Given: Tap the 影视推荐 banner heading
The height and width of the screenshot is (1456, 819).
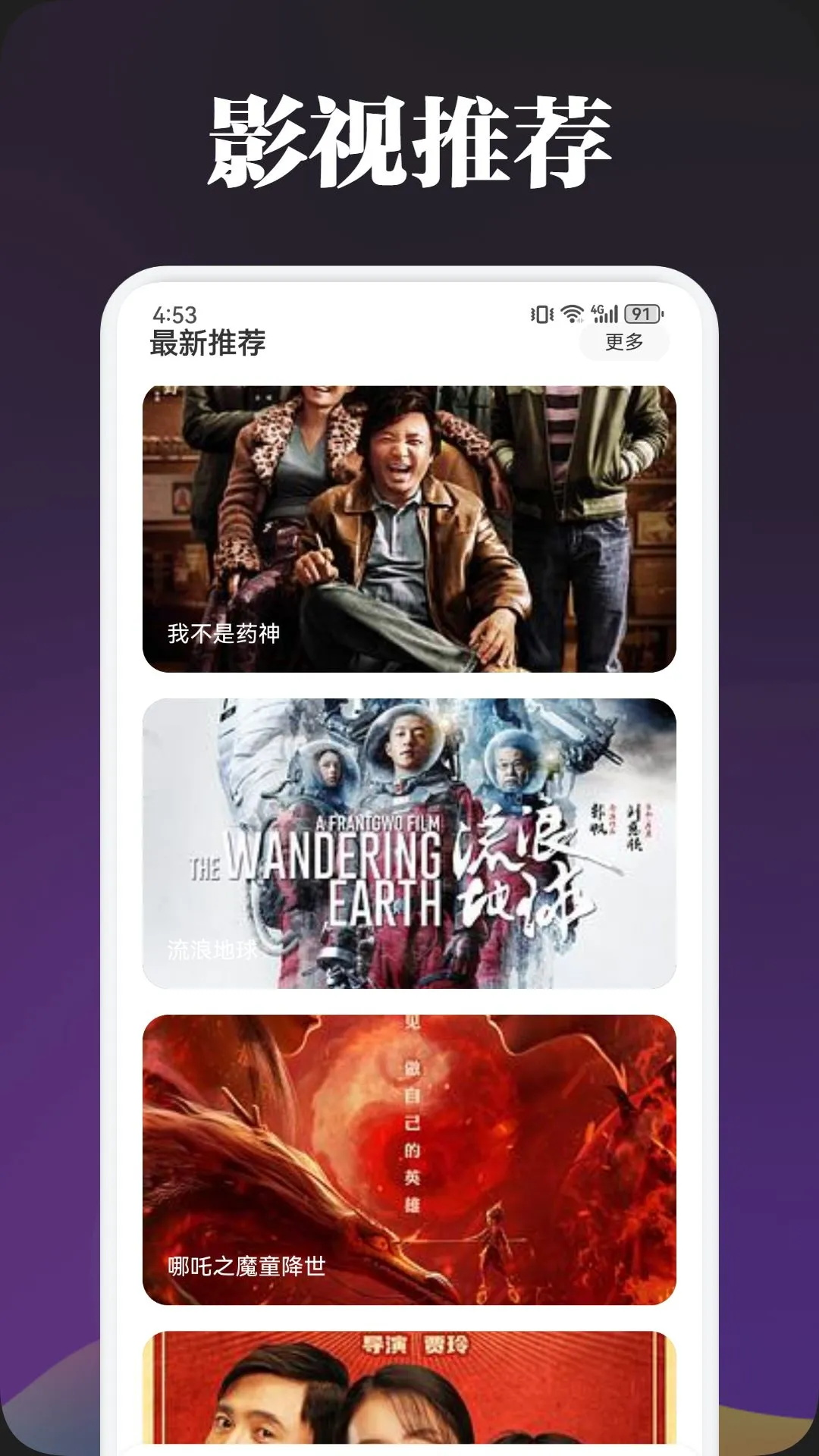Looking at the screenshot, I should click(x=409, y=135).
